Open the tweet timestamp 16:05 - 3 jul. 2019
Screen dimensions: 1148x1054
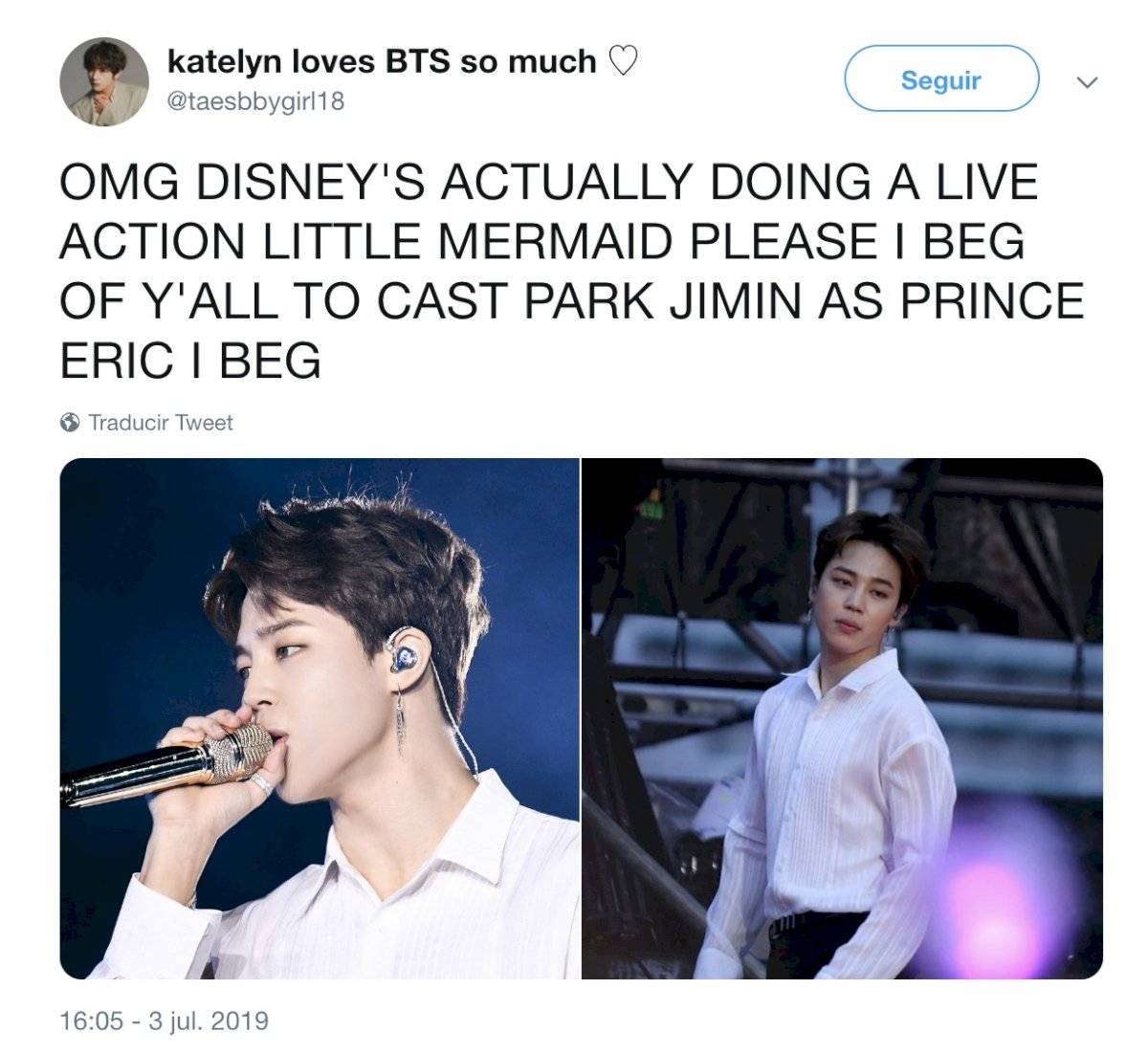click(x=164, y=1021)
